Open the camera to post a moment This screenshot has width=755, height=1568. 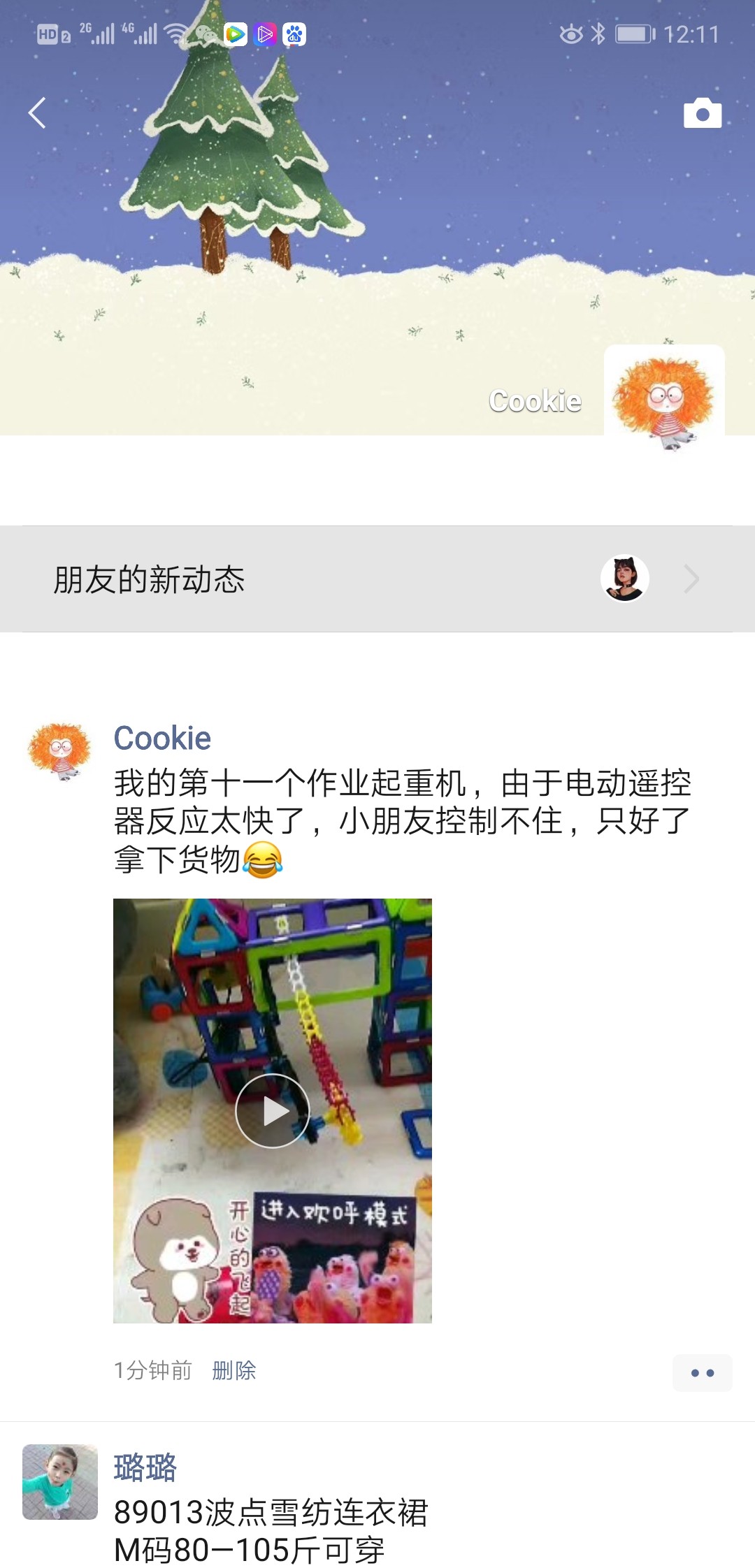pos(702,113)
